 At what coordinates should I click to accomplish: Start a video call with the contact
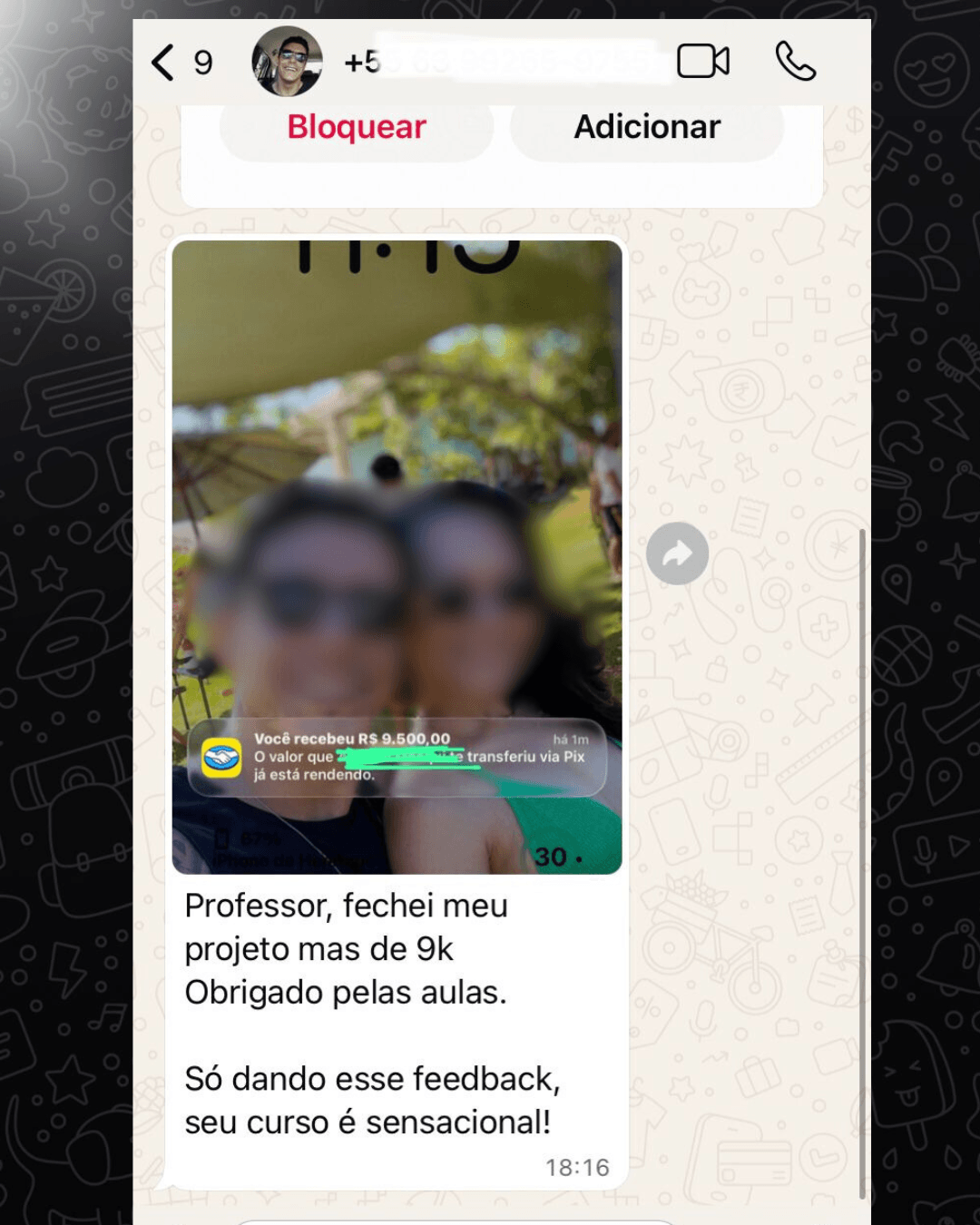703,61
